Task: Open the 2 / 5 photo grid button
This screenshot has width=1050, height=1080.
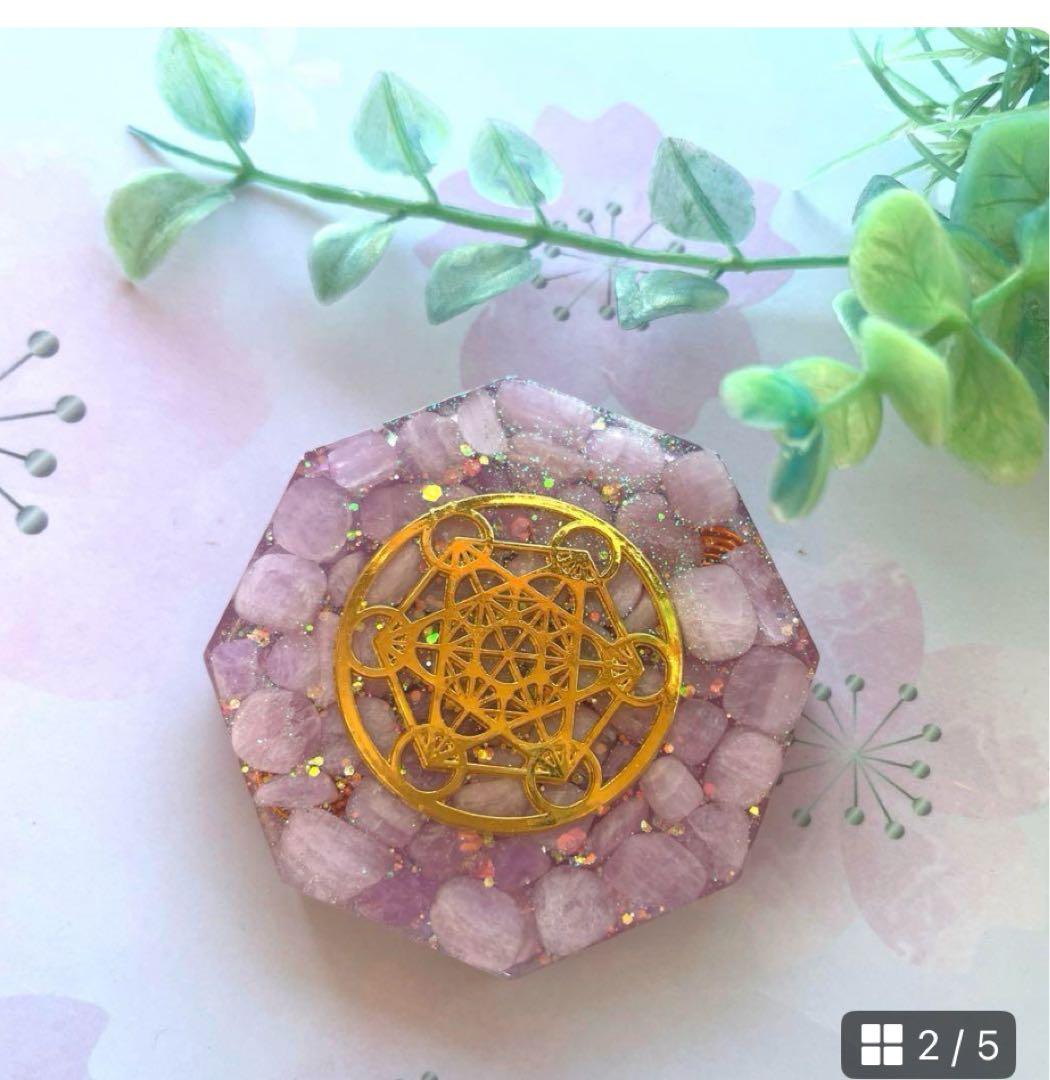Action: [927, 1044]
